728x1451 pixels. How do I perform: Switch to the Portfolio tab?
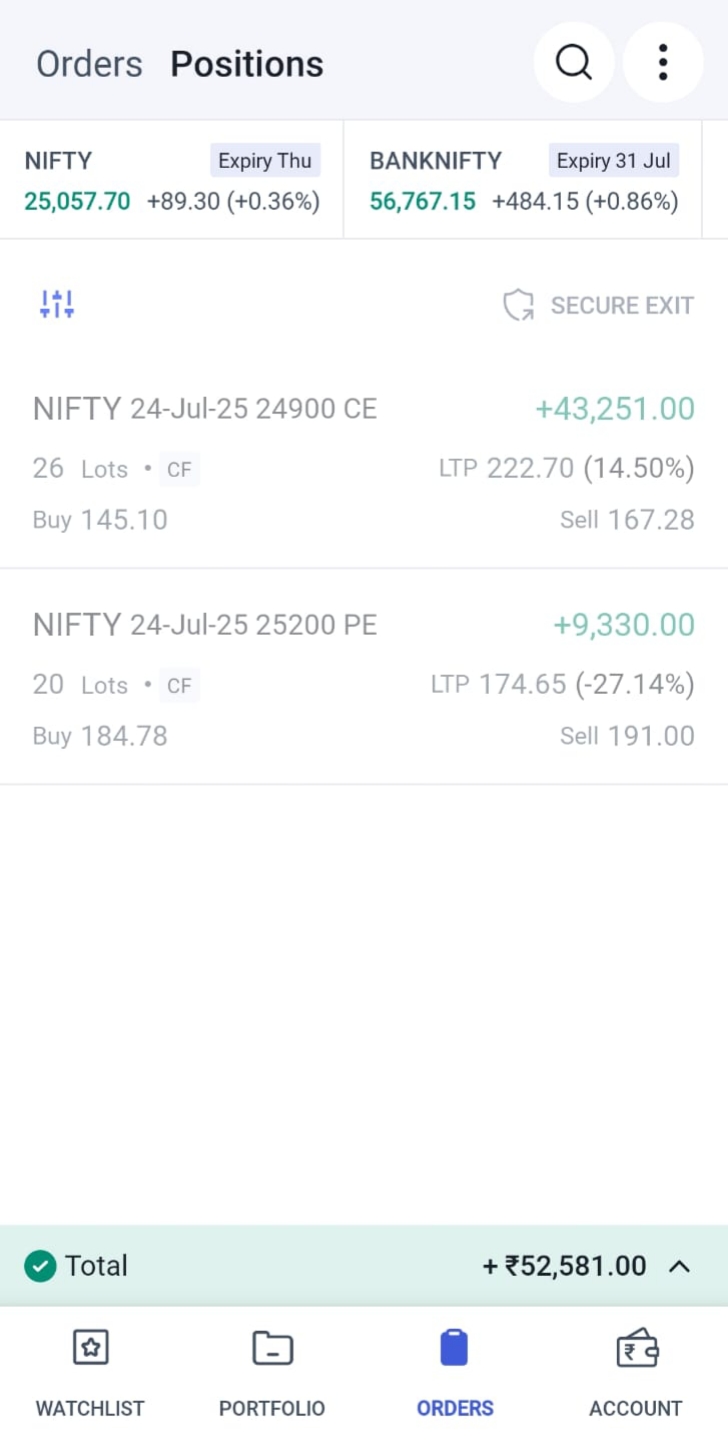(272, 1372)
